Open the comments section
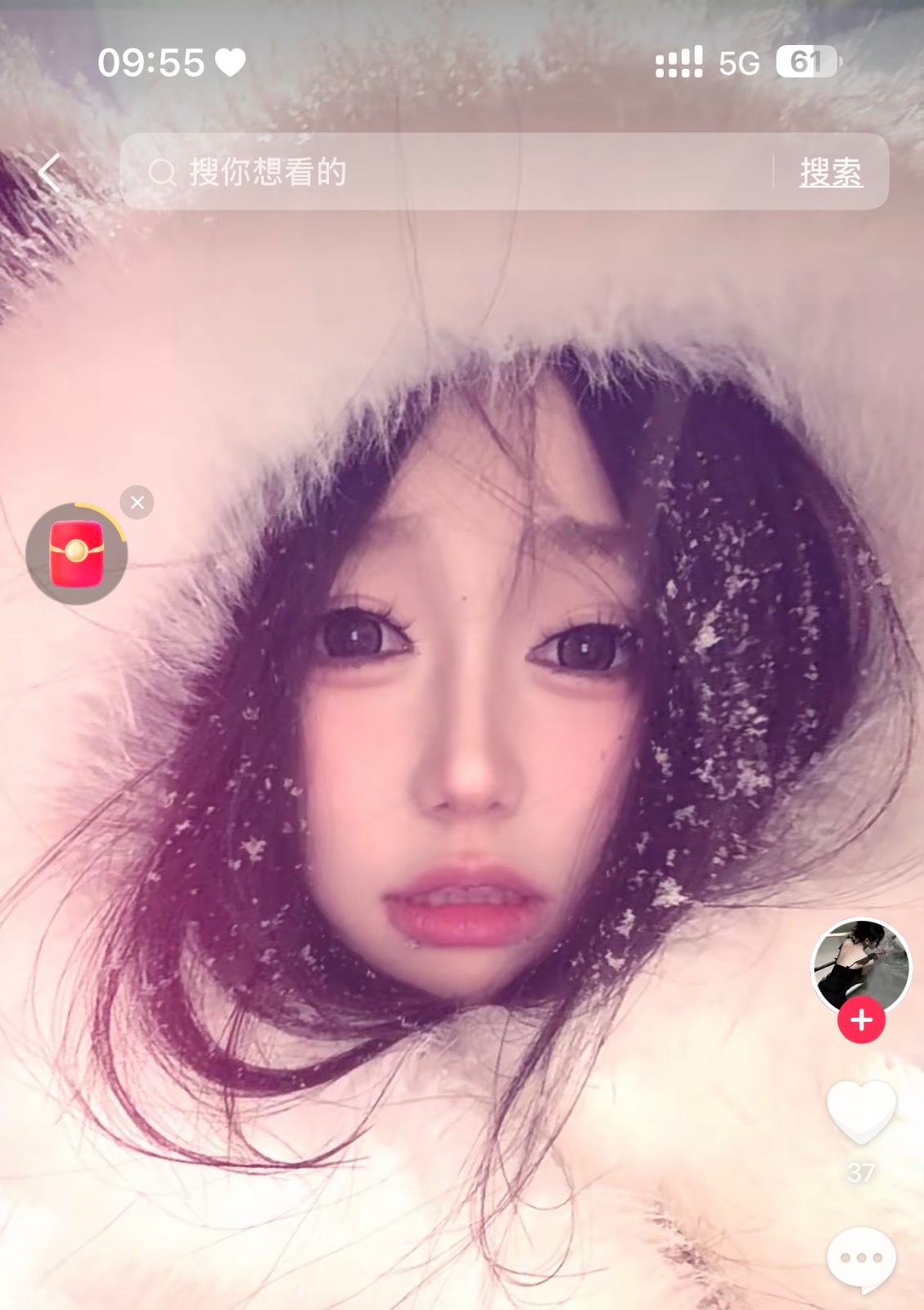 coord(861,1259)
